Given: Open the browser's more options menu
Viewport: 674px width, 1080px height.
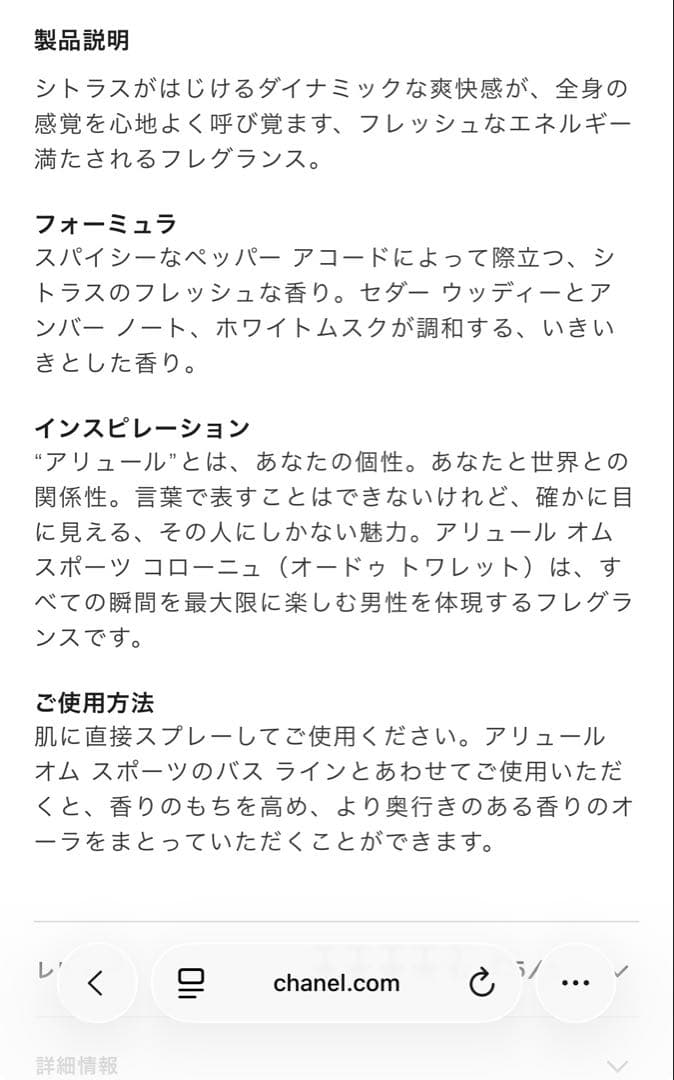Looking at the screenshot, I should (576, 983).
